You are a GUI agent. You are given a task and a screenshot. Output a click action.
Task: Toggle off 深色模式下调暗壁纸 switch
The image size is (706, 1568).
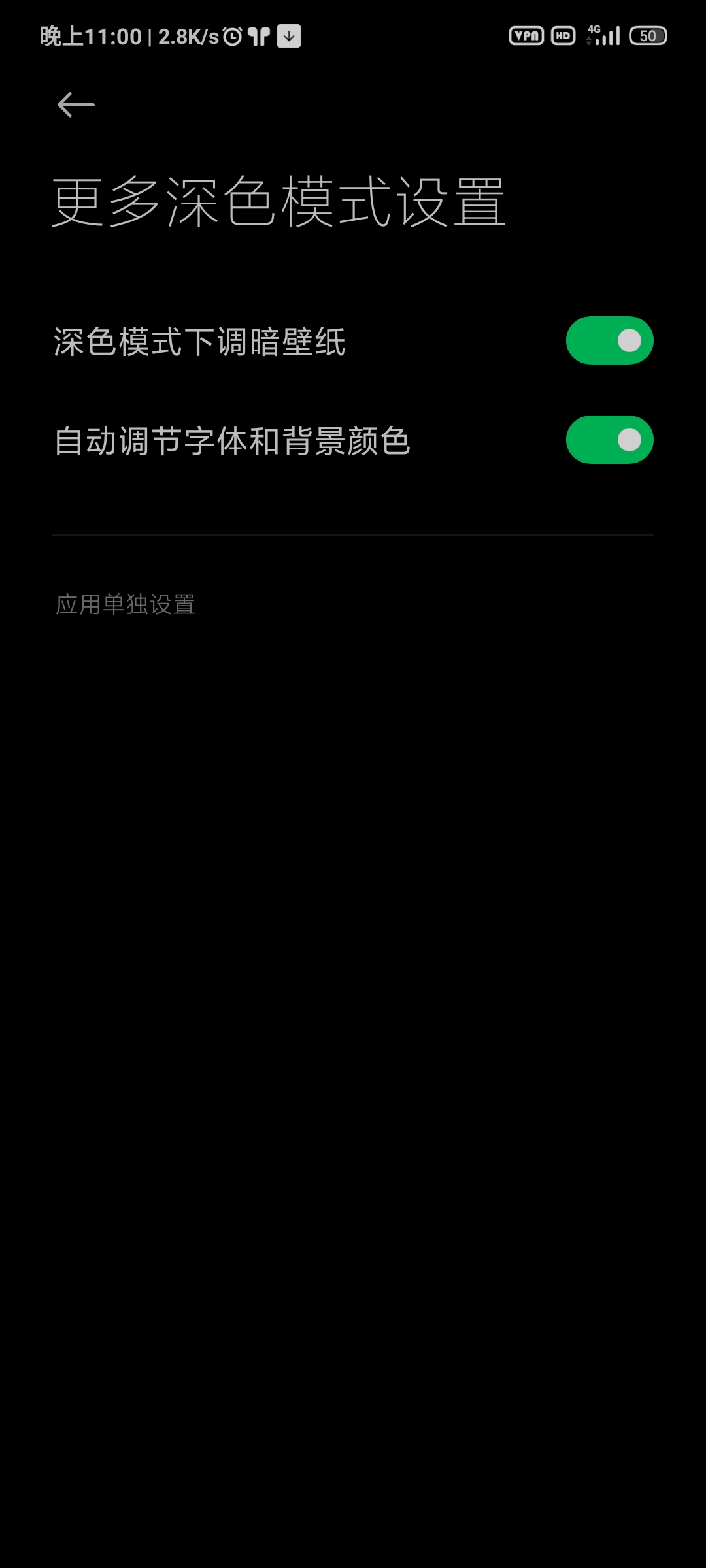[609, 340]
